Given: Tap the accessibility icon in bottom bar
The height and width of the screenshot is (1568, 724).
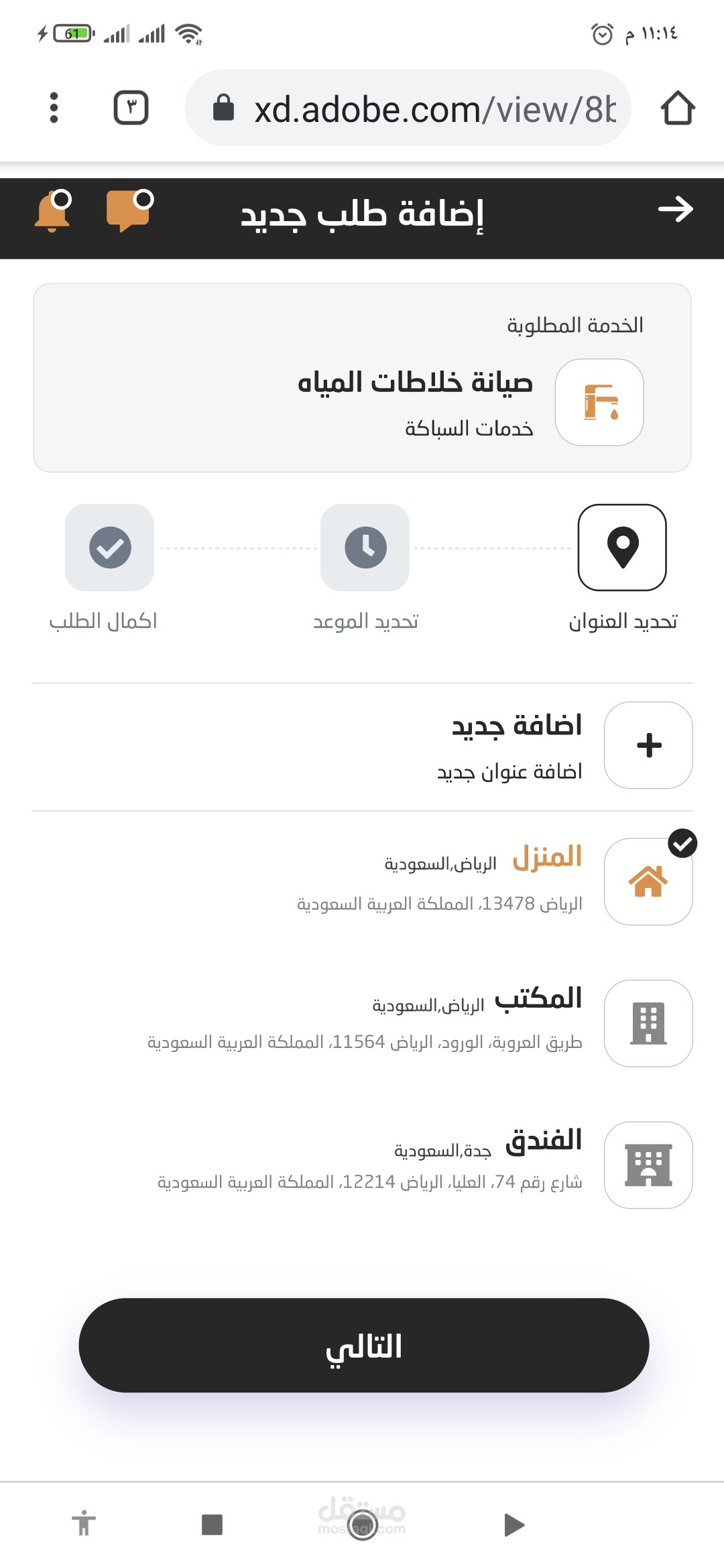Looking at the screenshot, I should pyautogui.click(x=84, y=1523).
